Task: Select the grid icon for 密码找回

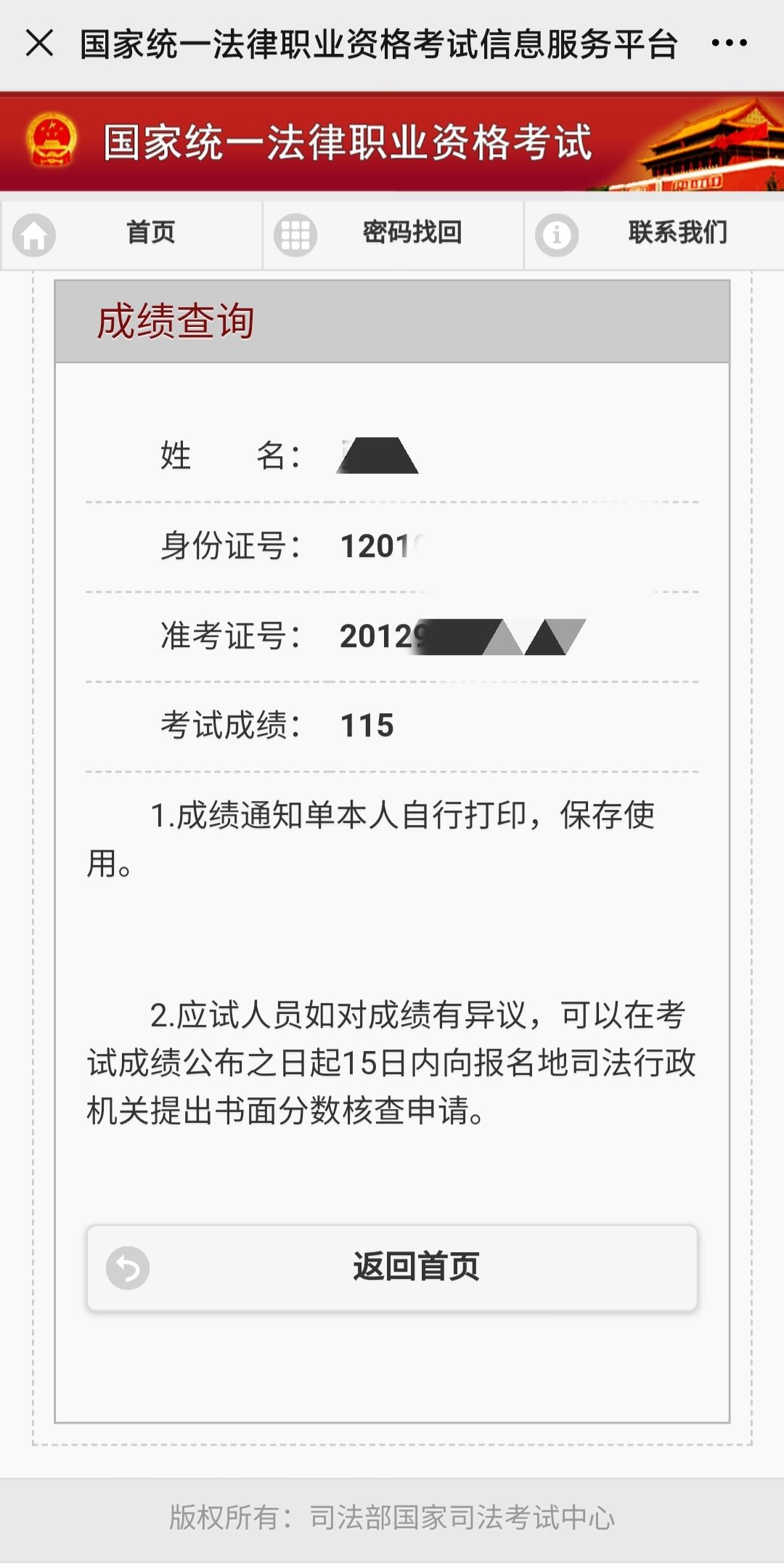Action: pyautogui.click(x=295, y=235)
